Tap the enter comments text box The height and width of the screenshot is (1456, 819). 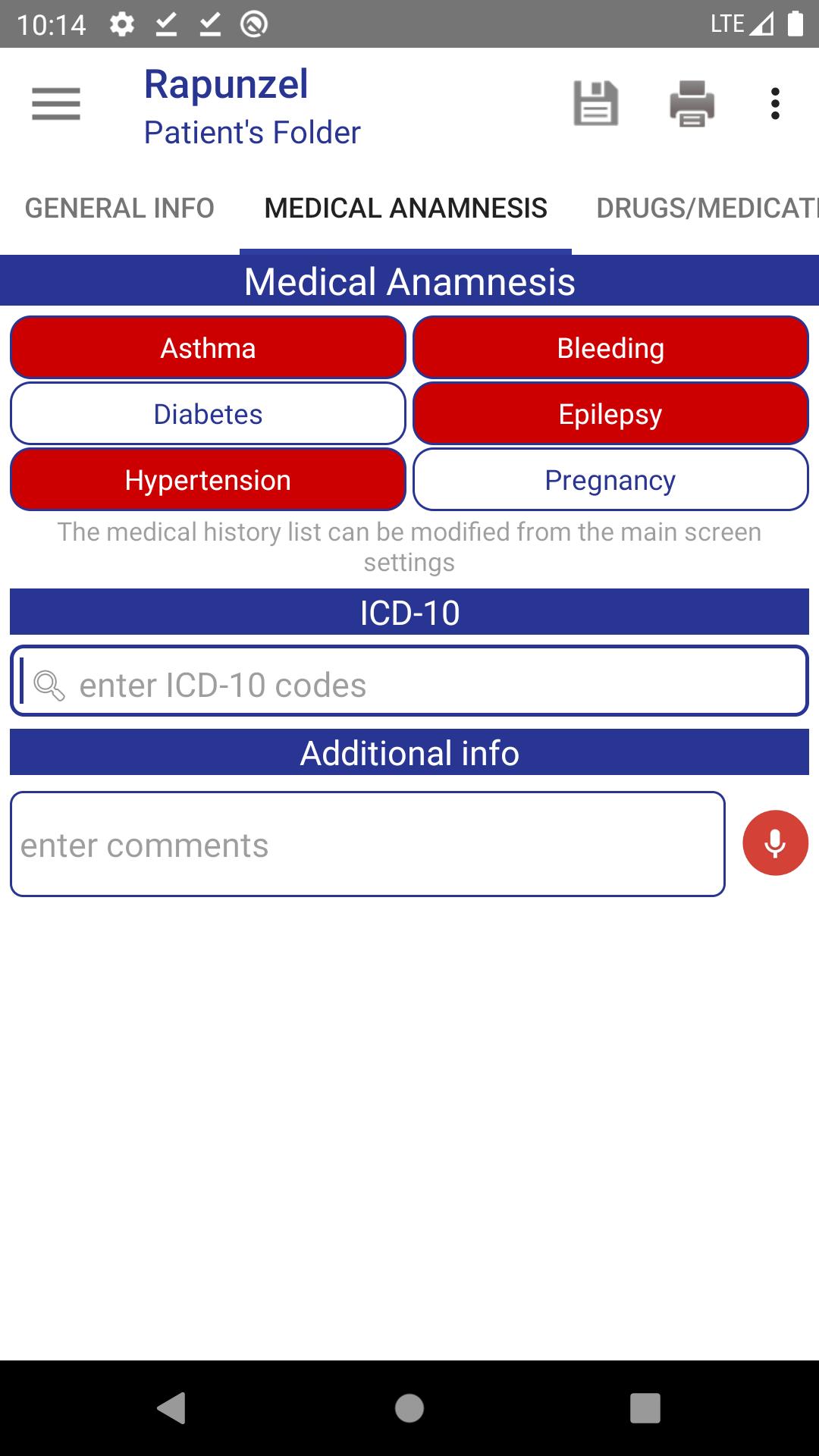(x=368, y=844)
